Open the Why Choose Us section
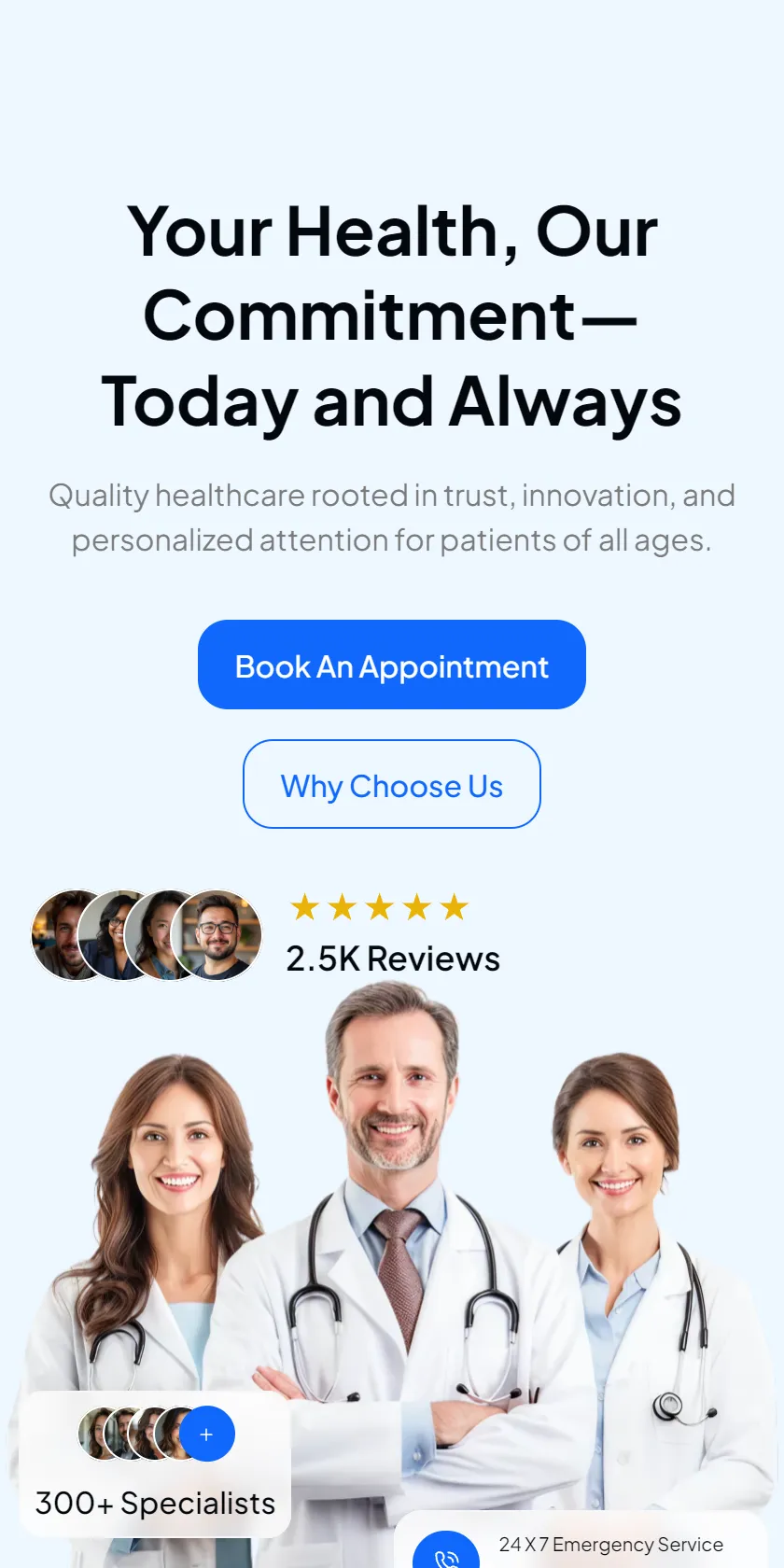Screen dimensions: 784x1568 click(x=392, y=784)
